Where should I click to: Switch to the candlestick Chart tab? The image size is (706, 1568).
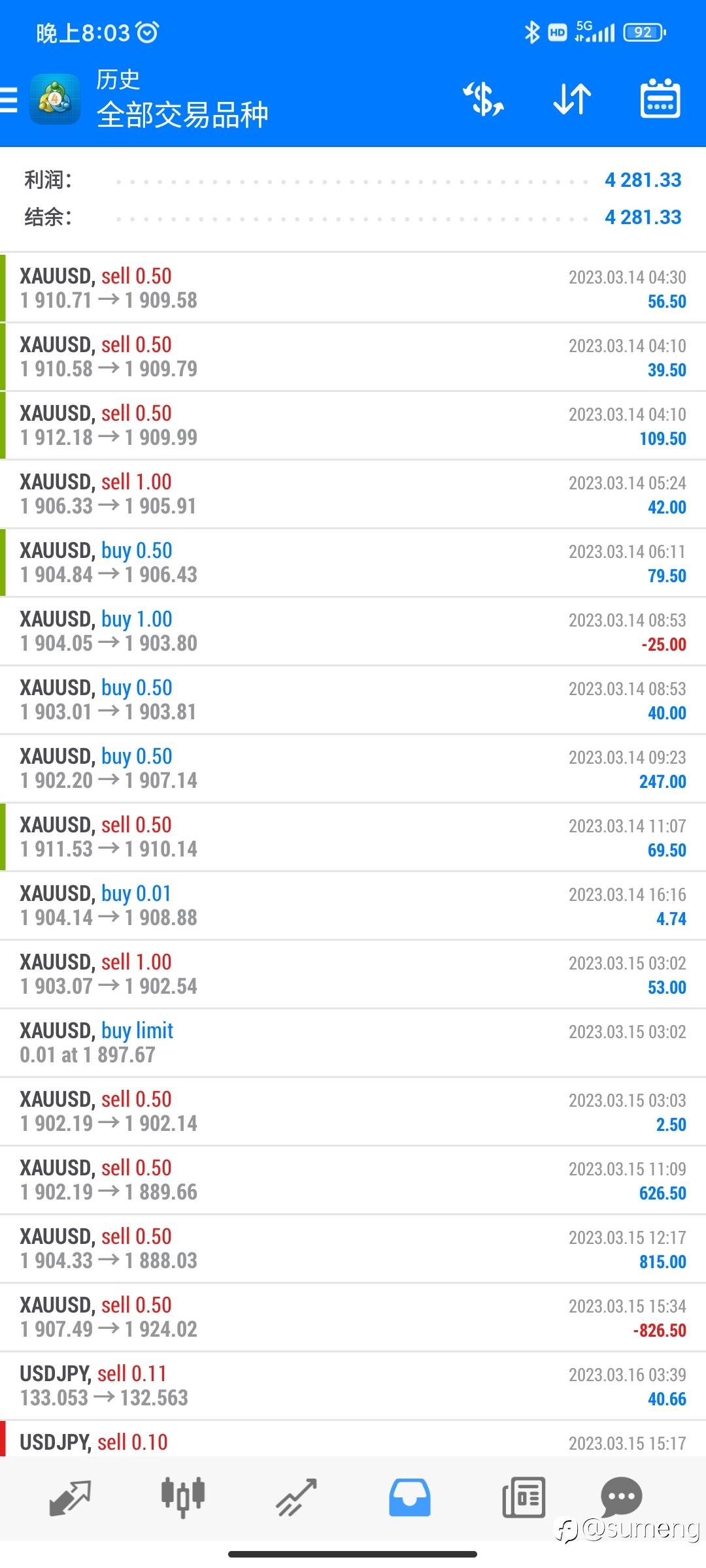tap(183, 1496)
